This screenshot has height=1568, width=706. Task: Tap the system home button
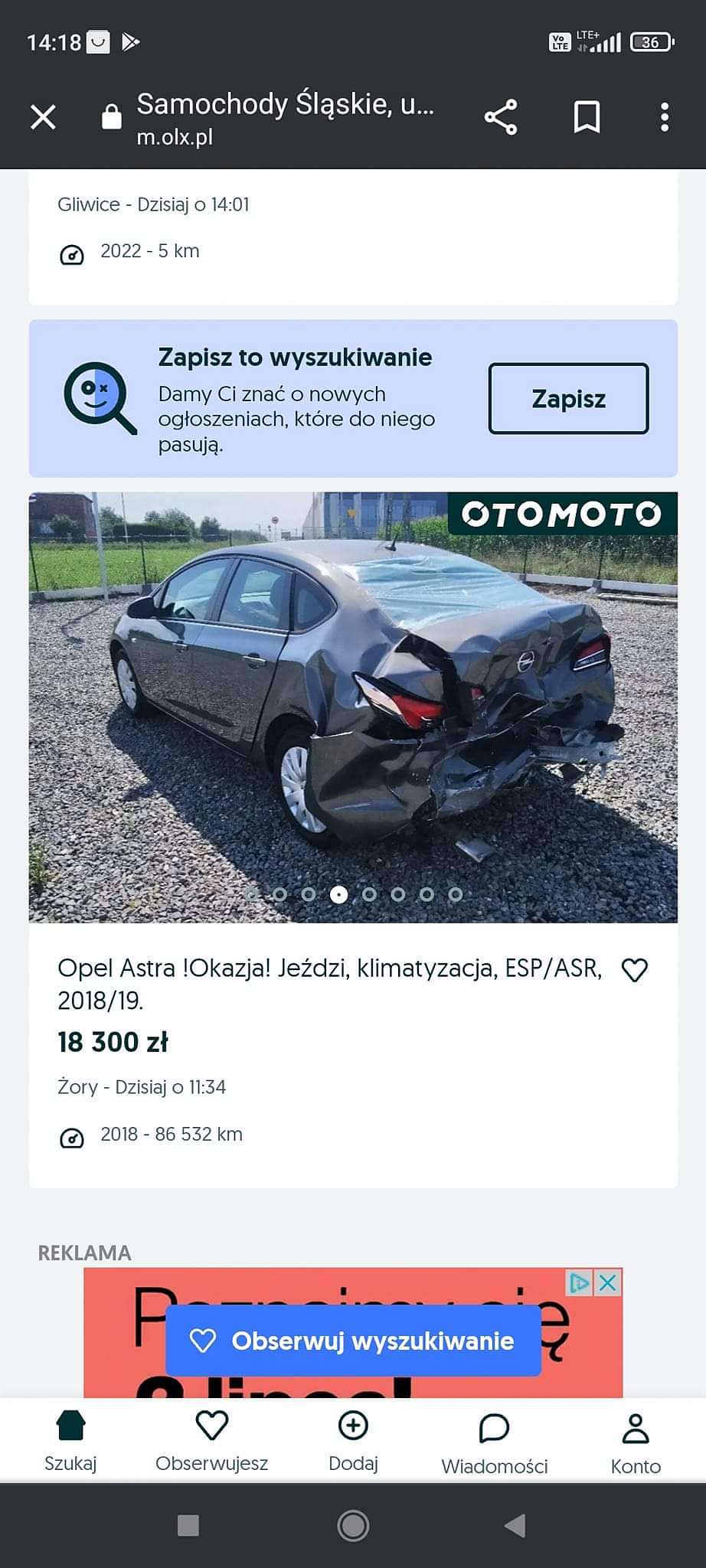[353, 1526]
